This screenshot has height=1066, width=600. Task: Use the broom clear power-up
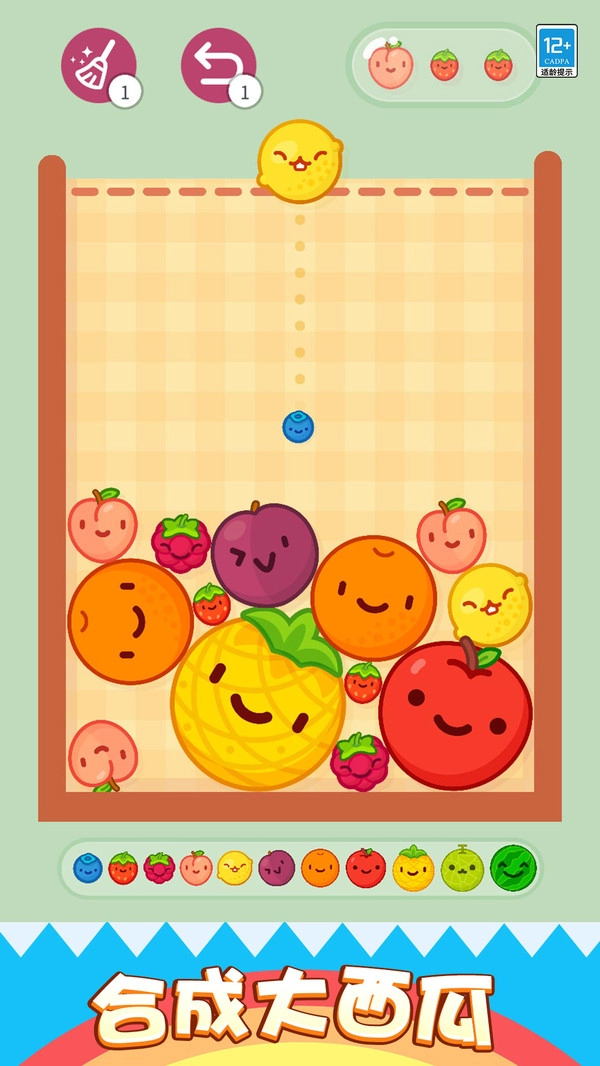98,65
